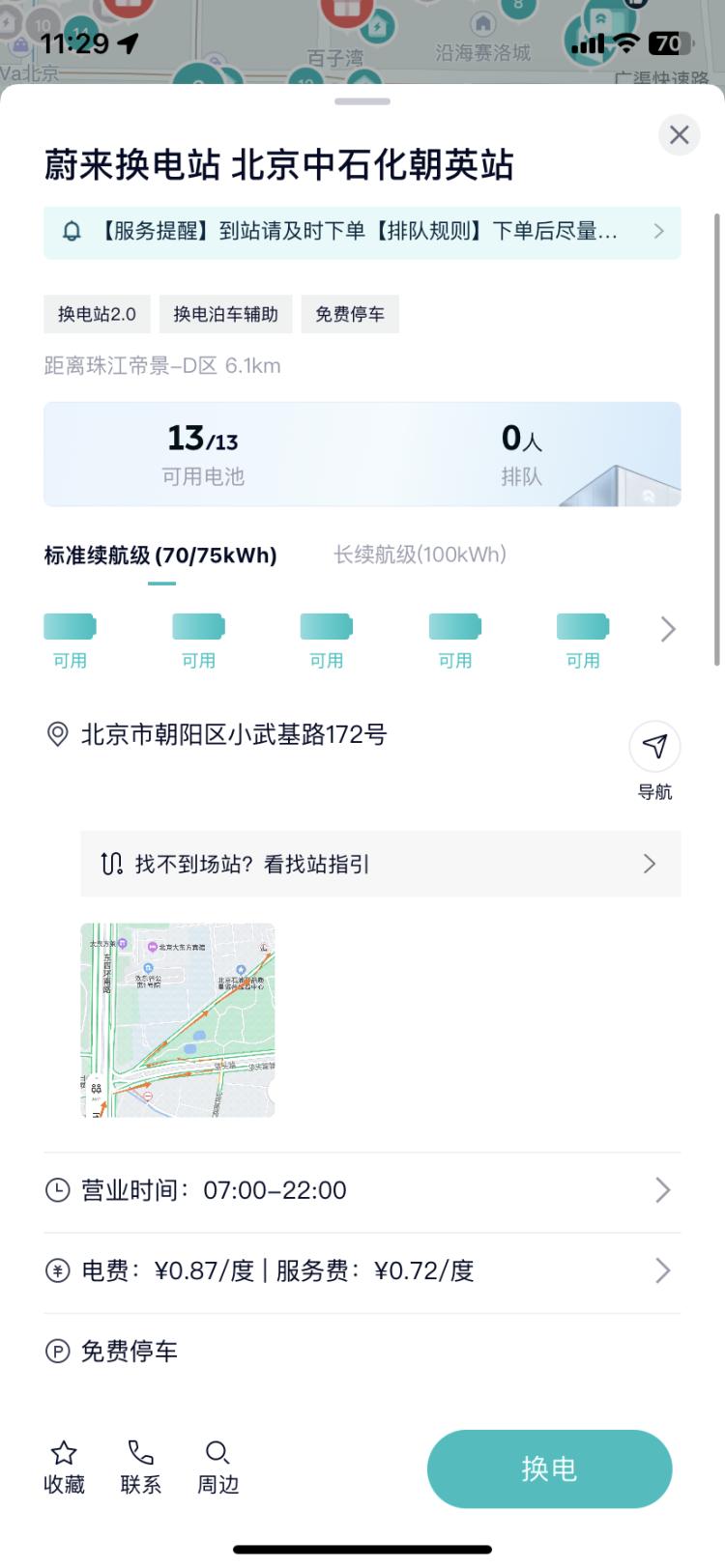Show more batteries with the right chevron
This screenshot has height=1568, width=725.
coord(667,630)
